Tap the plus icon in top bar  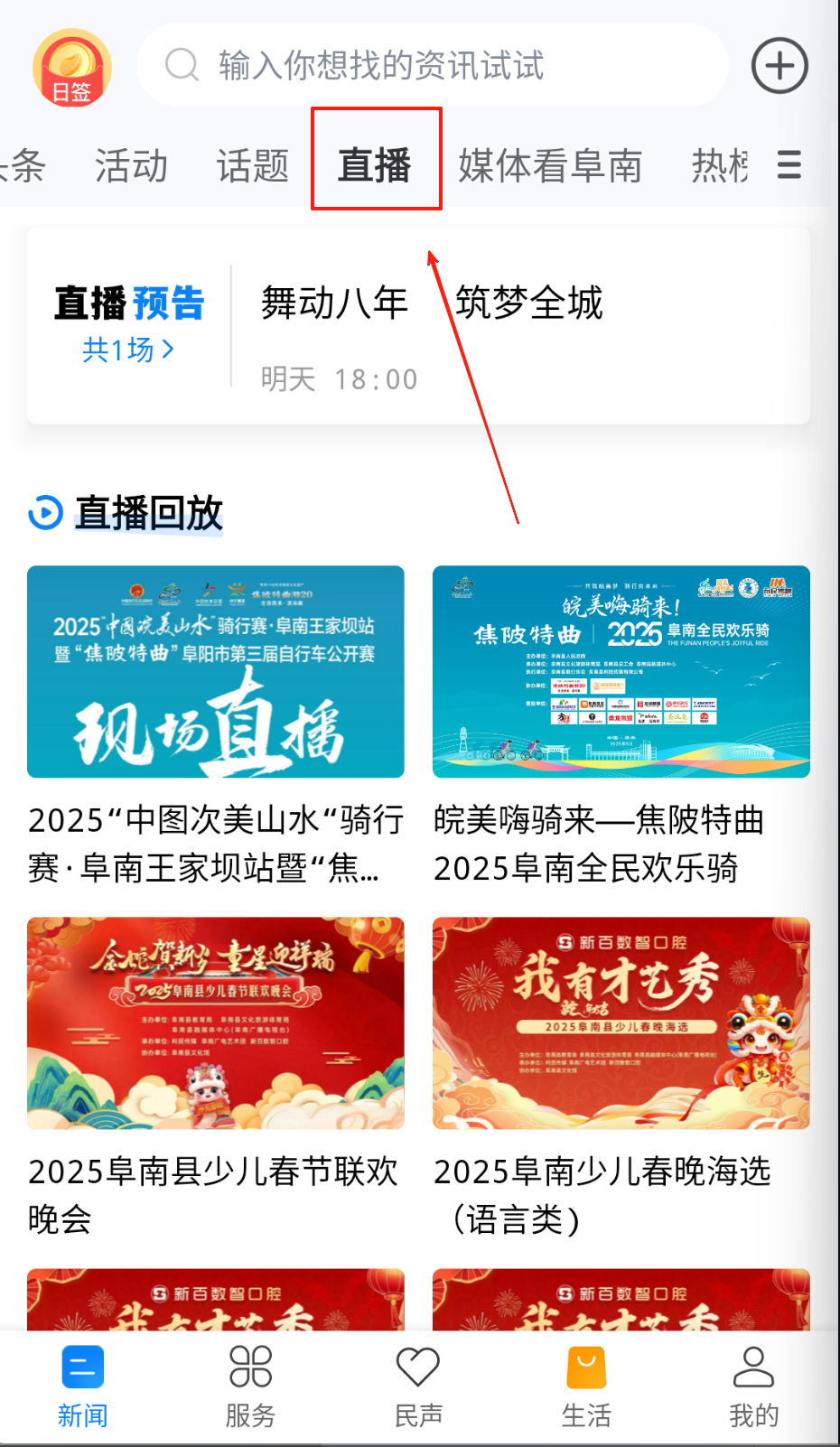click(779, 66)
